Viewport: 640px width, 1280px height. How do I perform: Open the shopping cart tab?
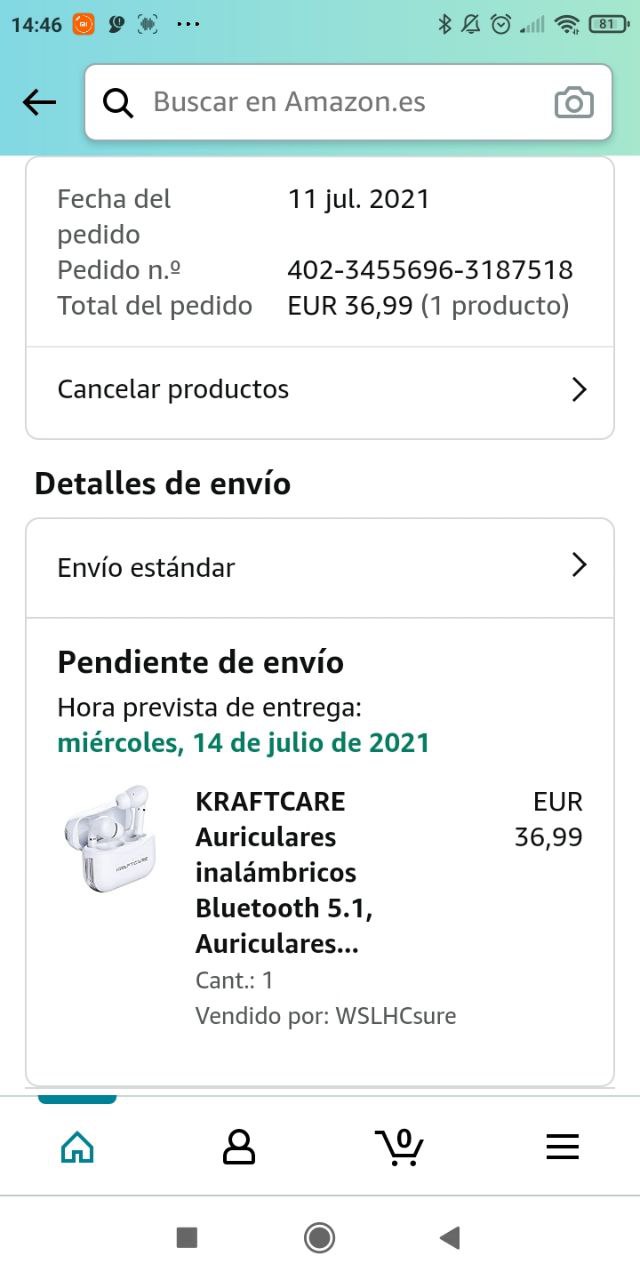[399, 1147]
